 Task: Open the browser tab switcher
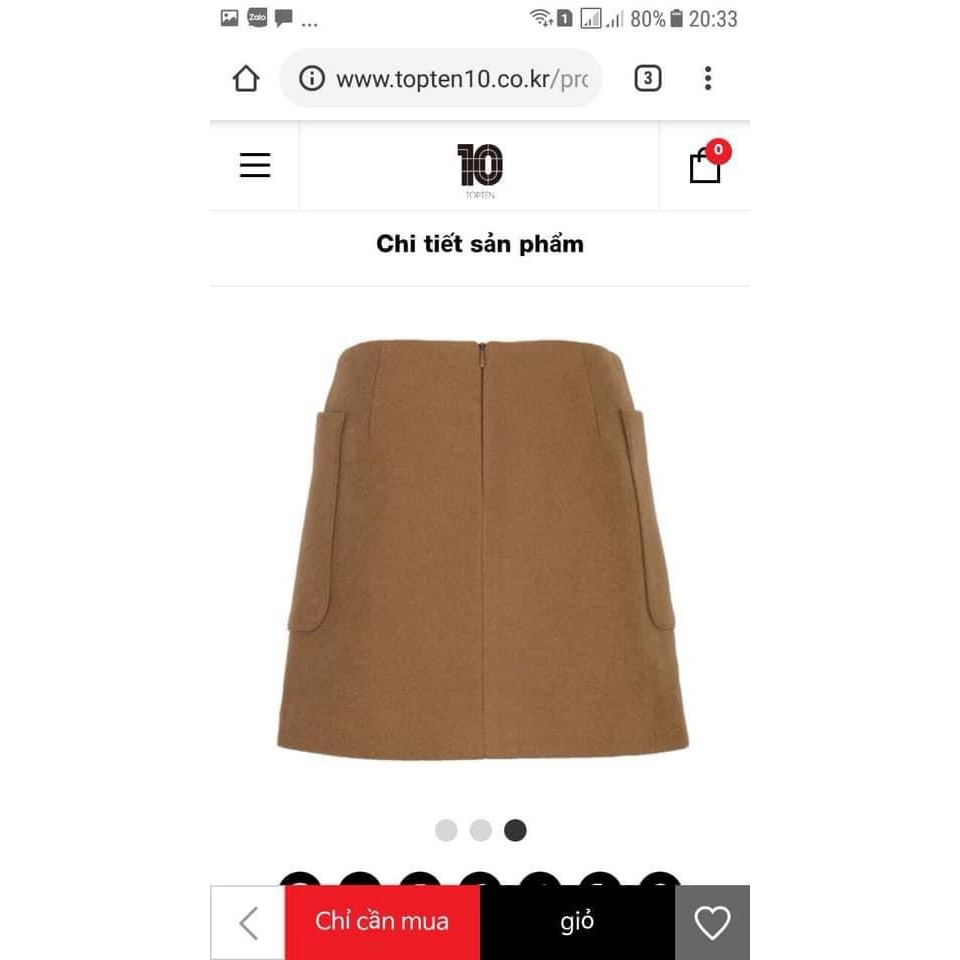[x=648, y=79]
